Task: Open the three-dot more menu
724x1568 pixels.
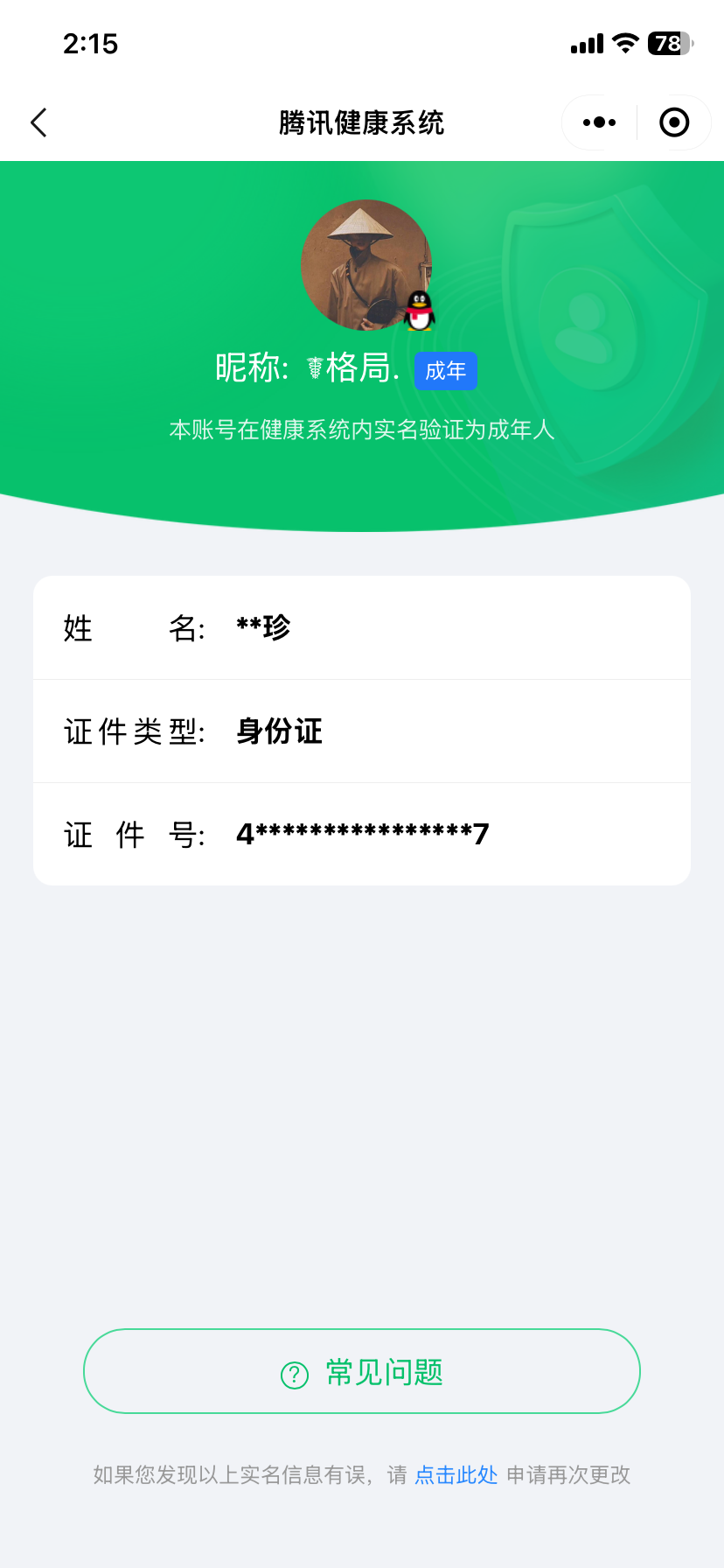Action: (599, 122)
